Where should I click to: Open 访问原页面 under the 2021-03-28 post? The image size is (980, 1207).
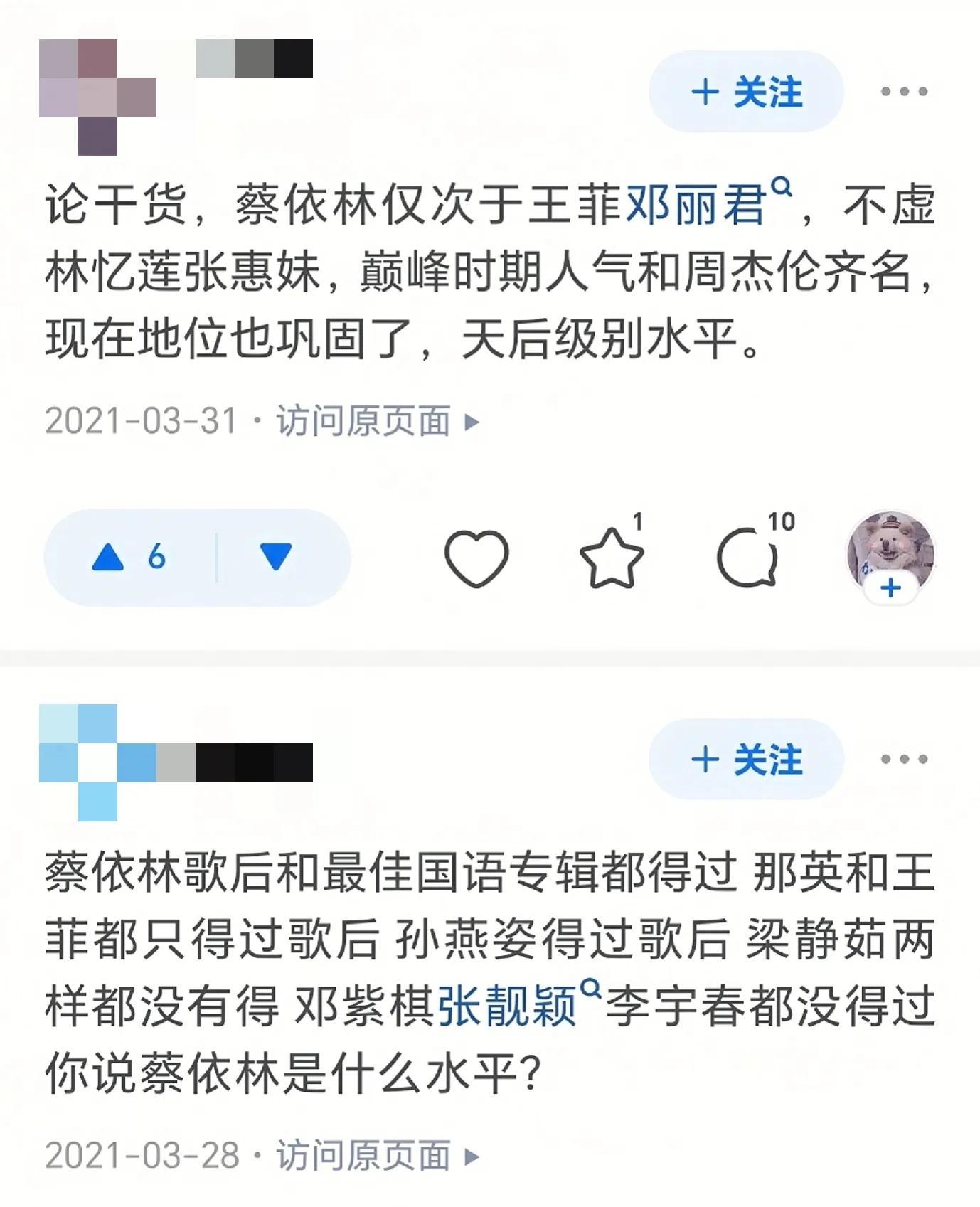377,1157
